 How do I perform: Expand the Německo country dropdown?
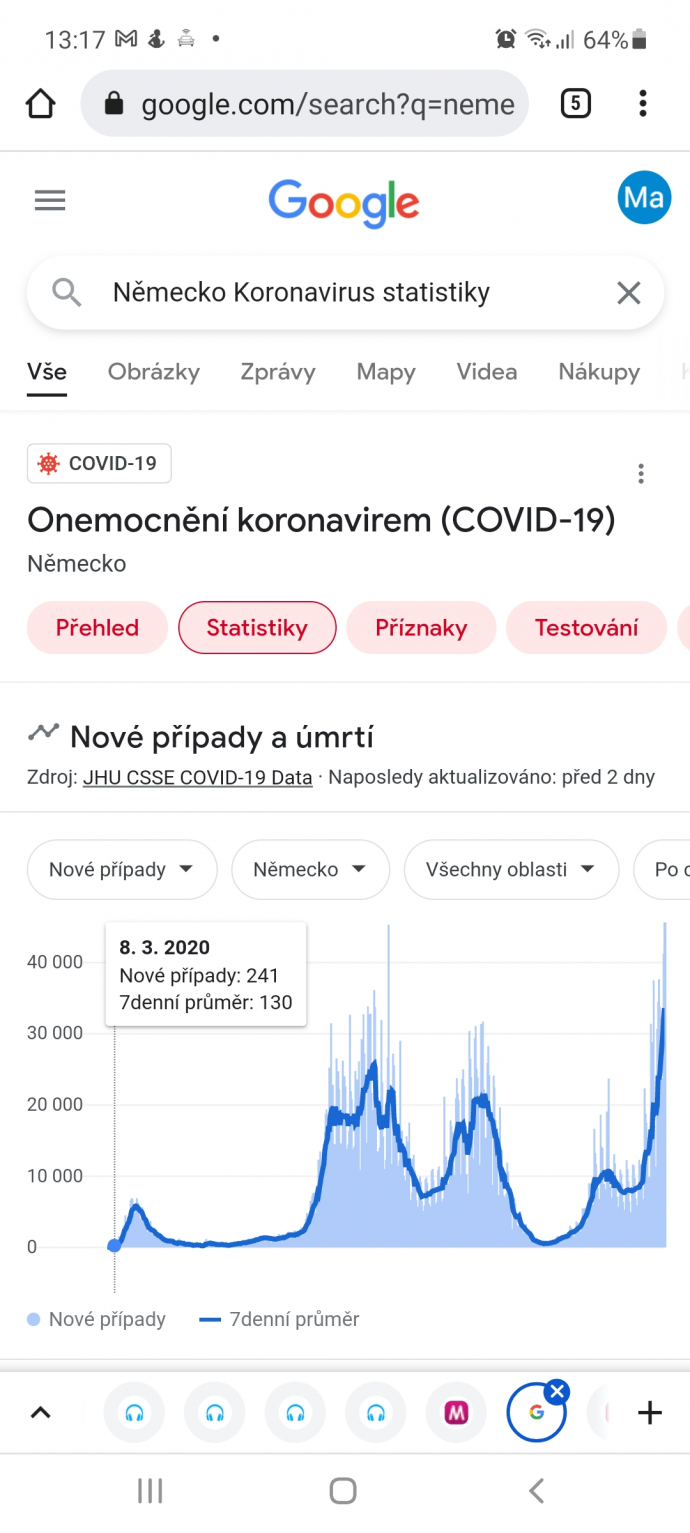point(310,869)
